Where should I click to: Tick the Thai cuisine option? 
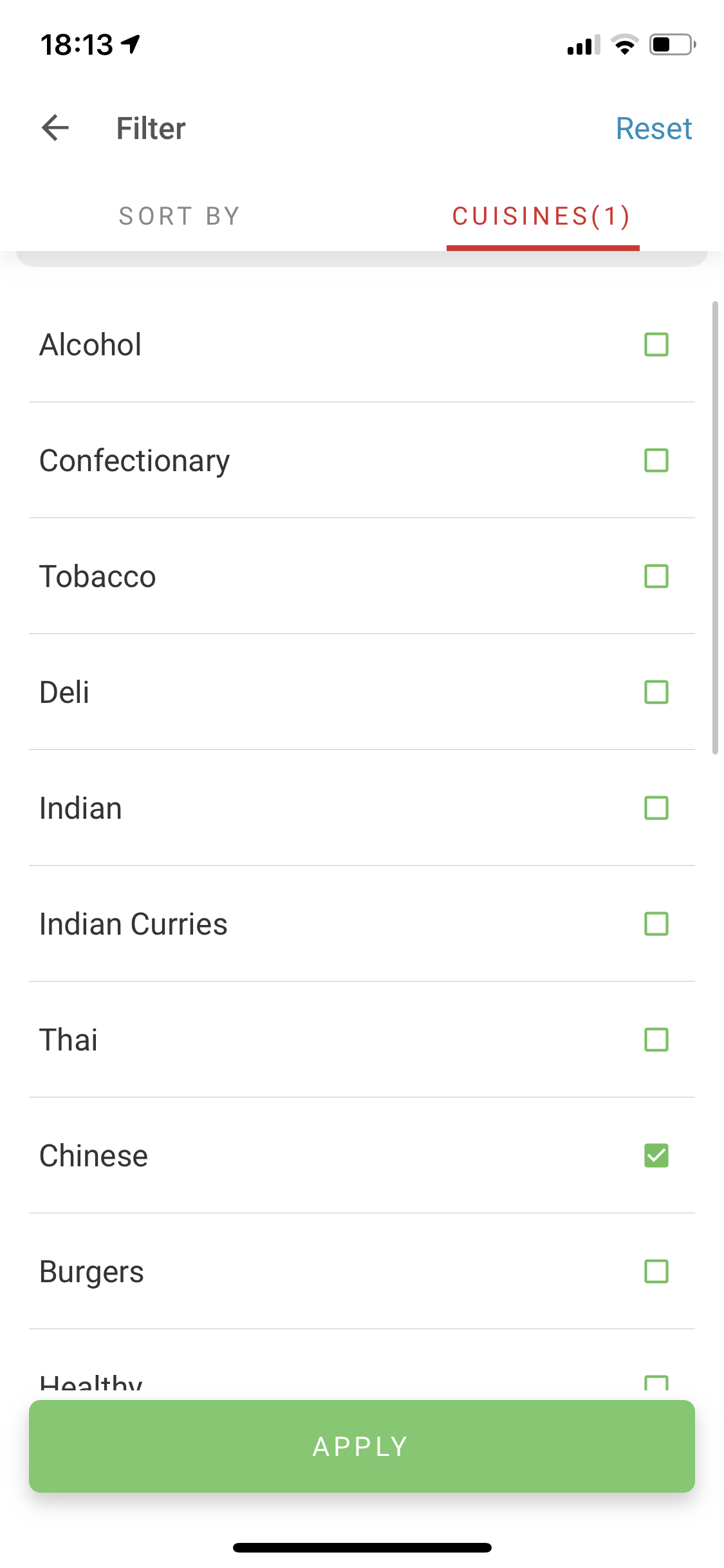656,1040
